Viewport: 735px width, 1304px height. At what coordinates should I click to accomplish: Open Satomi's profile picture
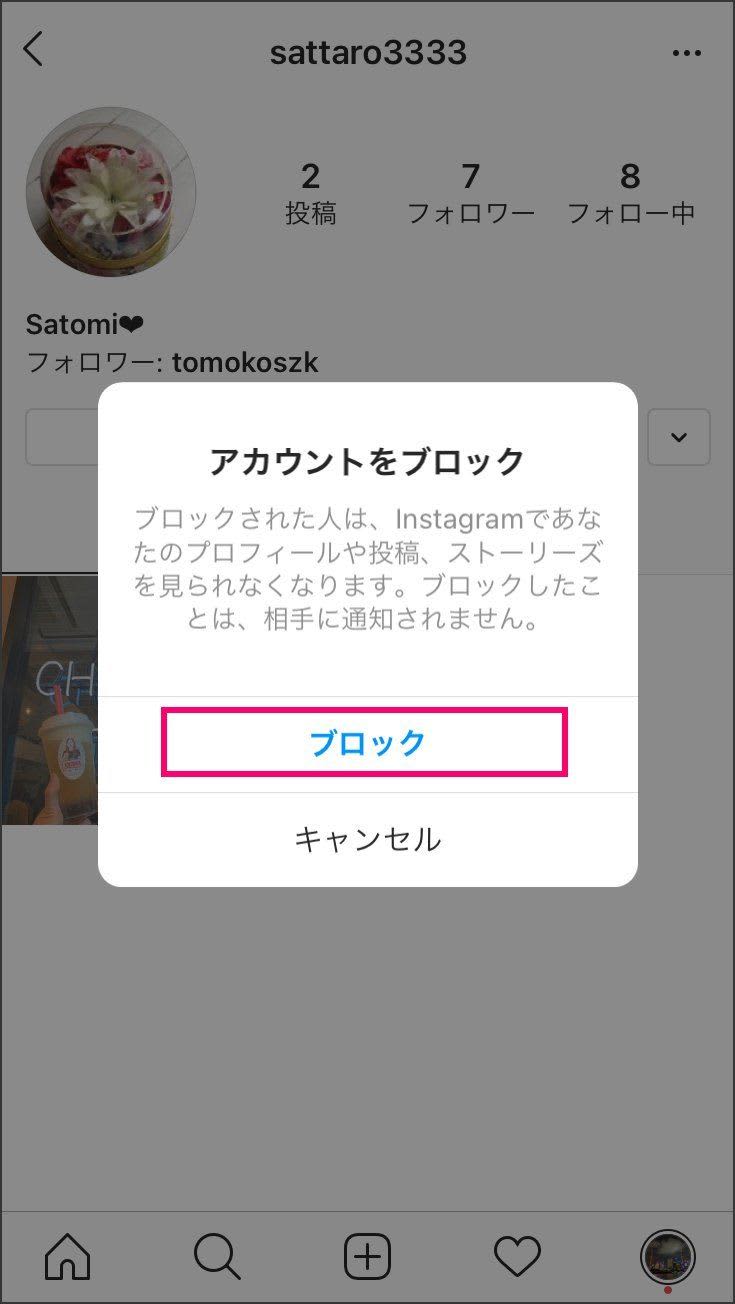(110, 192)
